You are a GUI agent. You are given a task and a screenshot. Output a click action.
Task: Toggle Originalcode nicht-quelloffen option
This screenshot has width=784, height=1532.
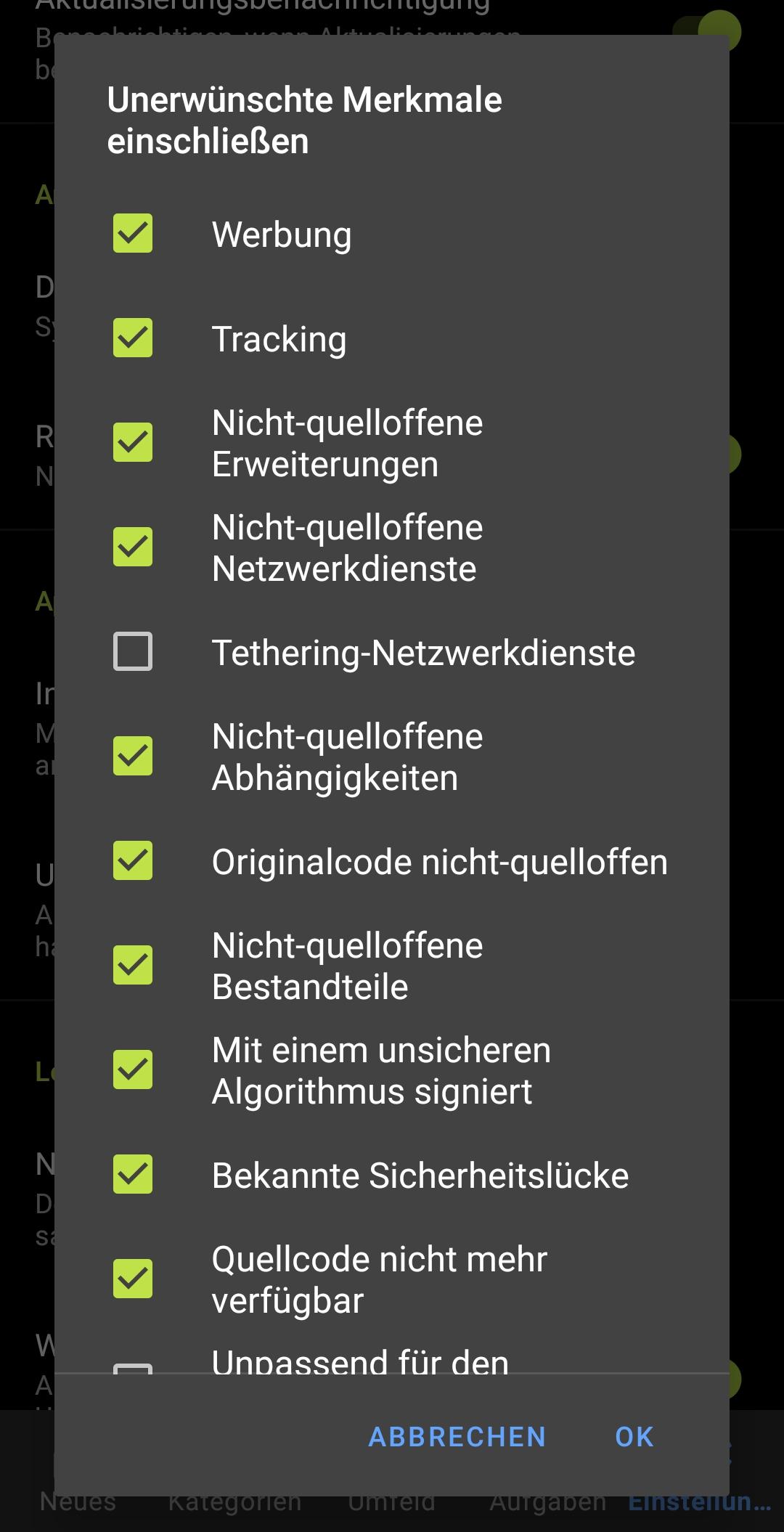tap(133, 860)
